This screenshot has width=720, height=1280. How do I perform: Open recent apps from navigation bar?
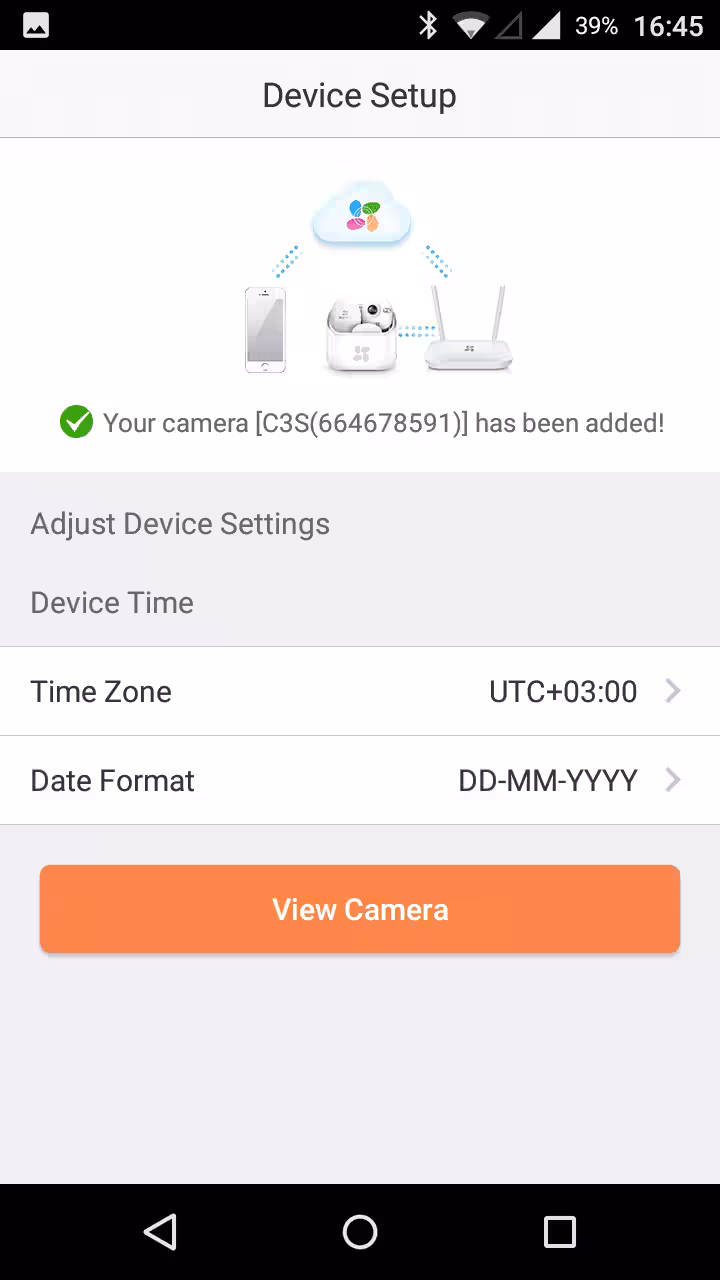[560, 1232]
